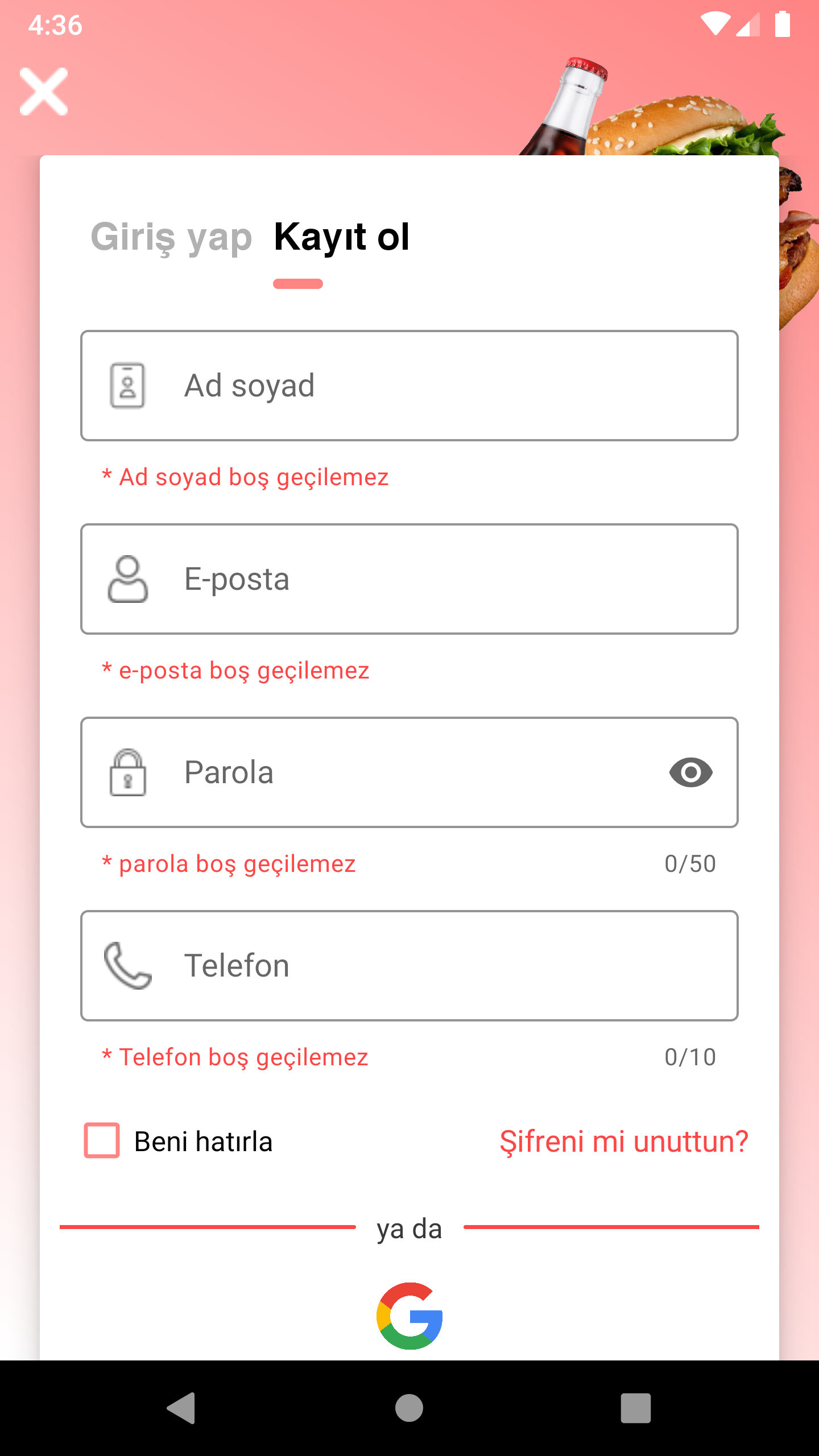Go back using the system back button

181,1408
